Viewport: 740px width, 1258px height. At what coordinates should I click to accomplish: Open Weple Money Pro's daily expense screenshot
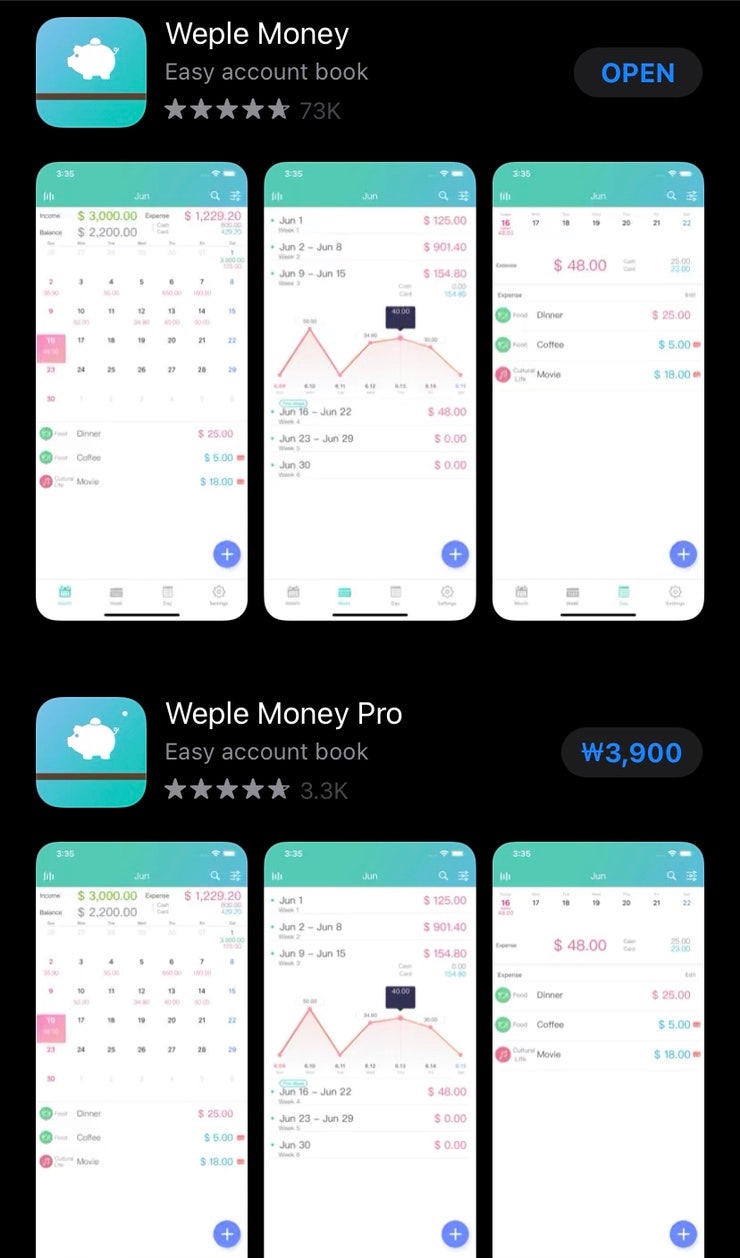click(x=598, y=1049)
